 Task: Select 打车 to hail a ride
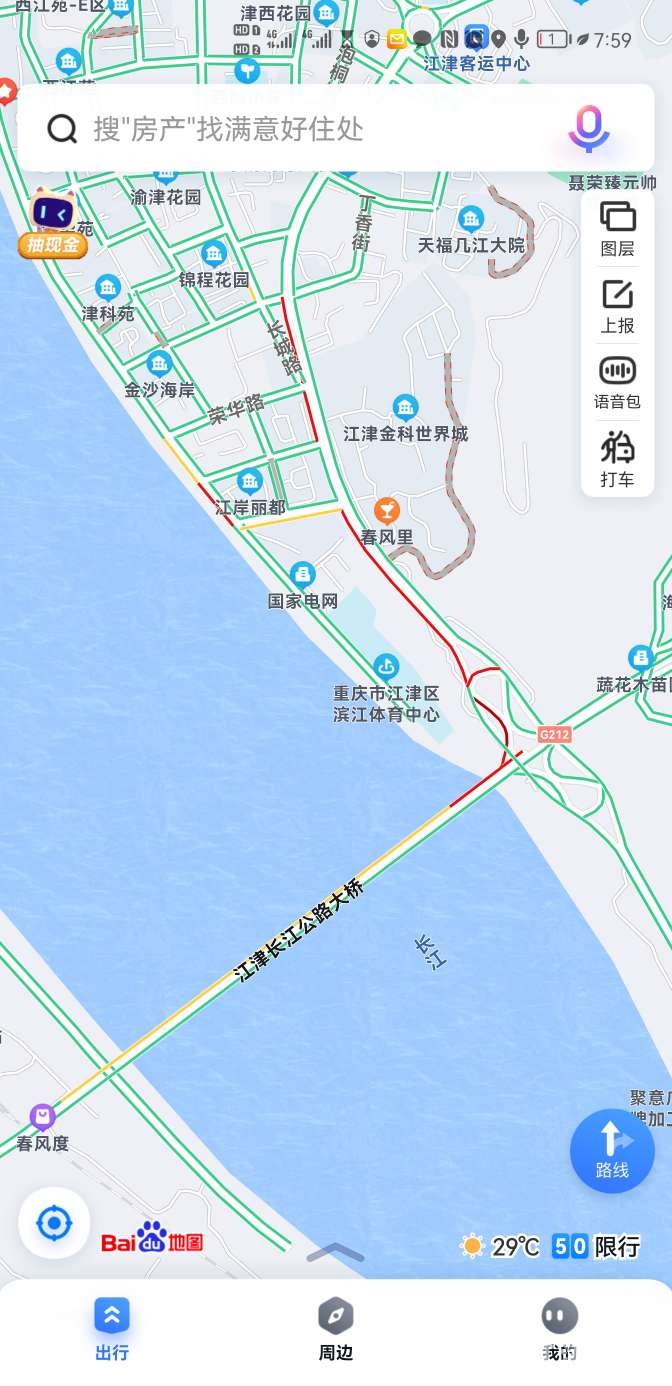click(617, 459)
